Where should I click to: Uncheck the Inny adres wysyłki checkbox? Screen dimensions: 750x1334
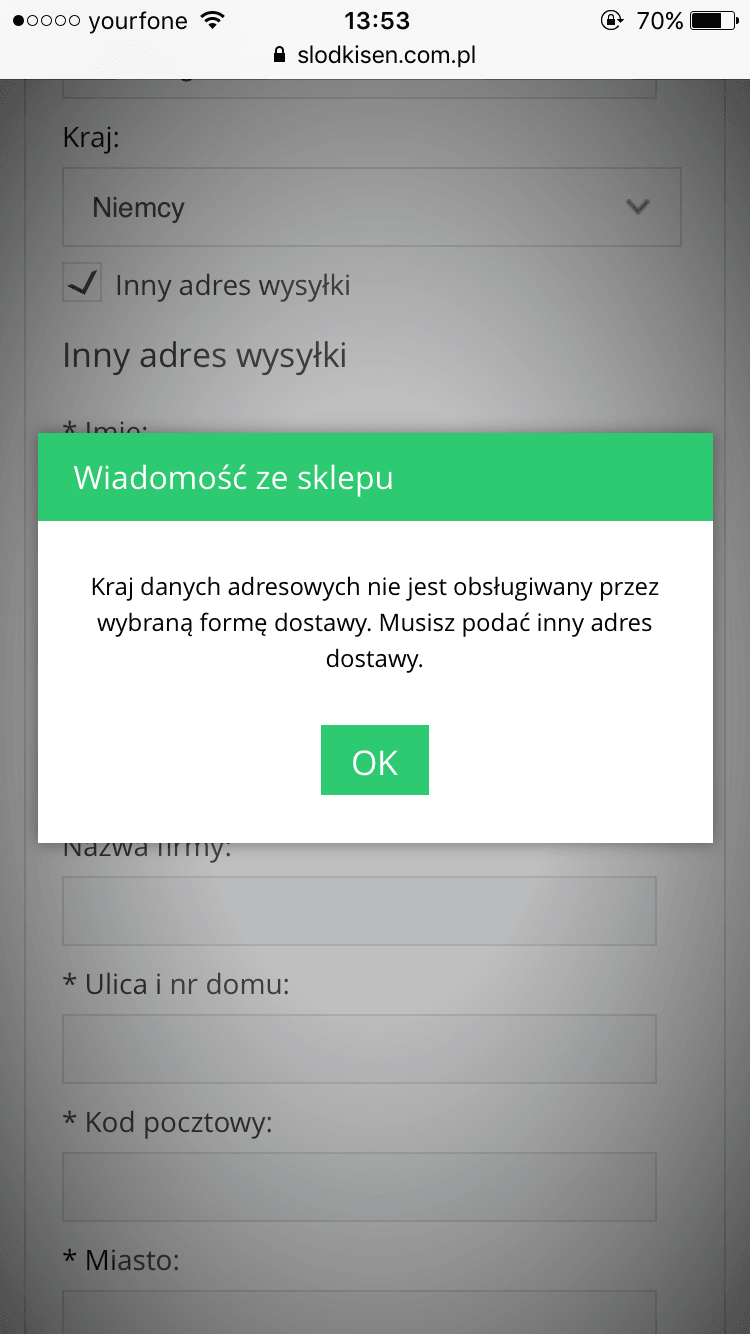(x=83, y=284)
